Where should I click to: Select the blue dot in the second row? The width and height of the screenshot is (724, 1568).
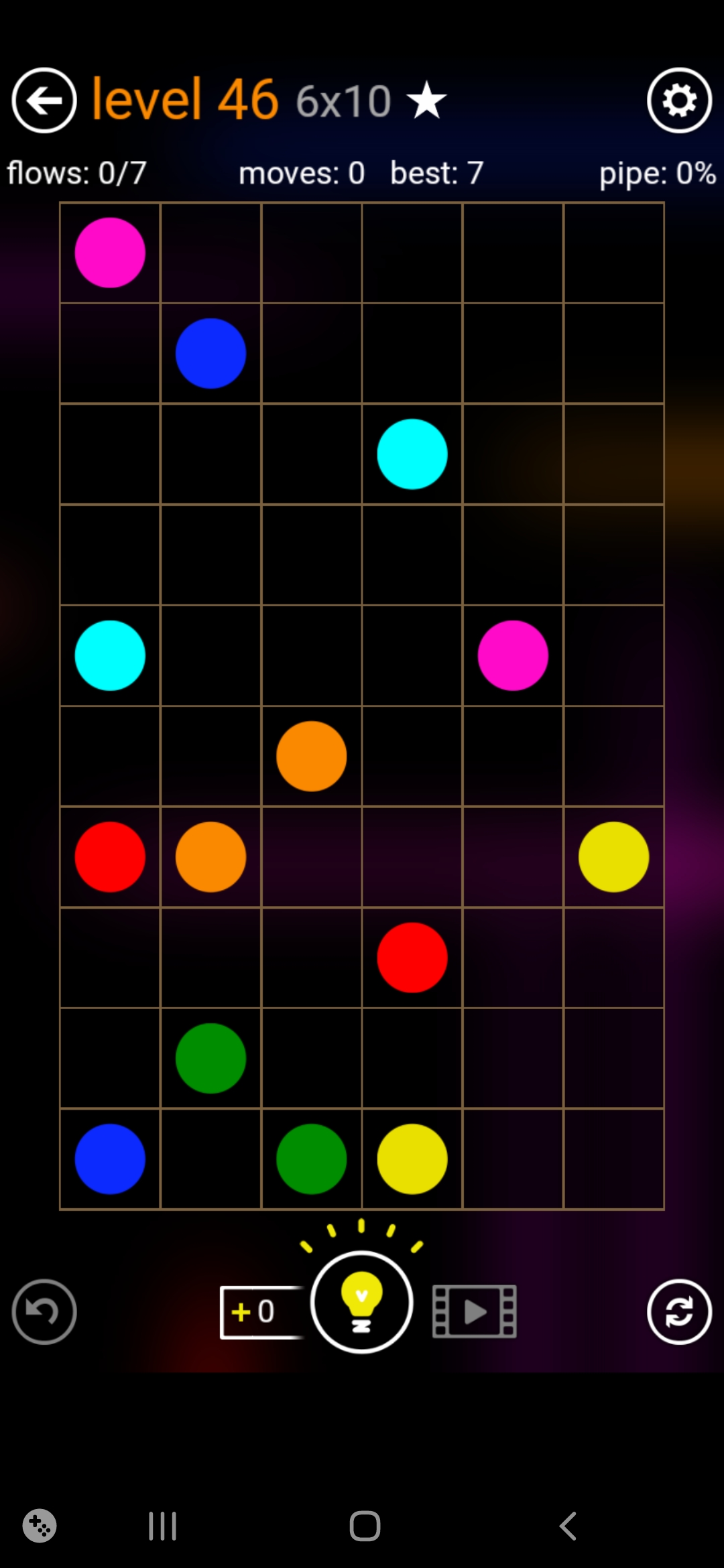[210, 353]
